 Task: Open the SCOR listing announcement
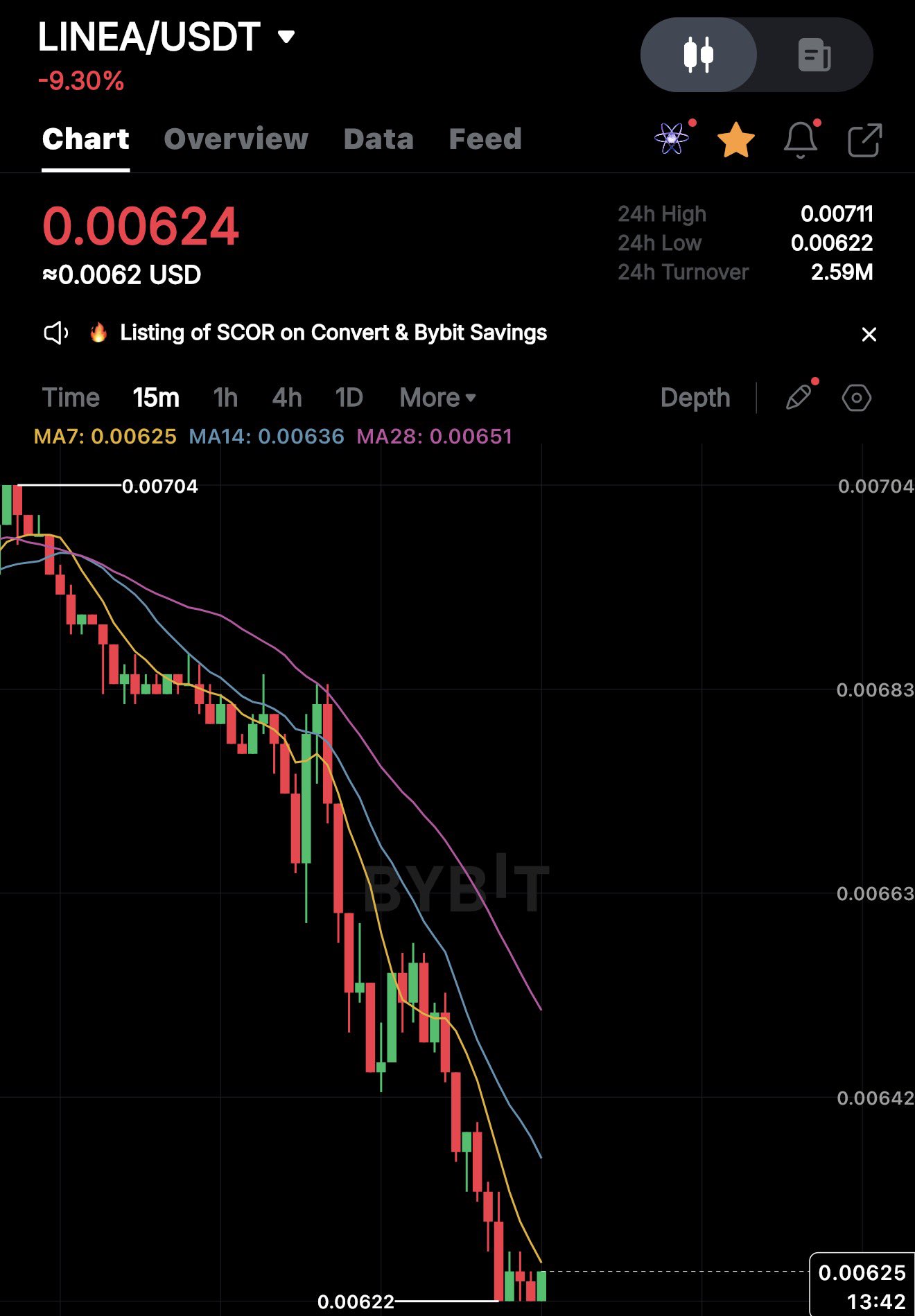[x=333, y=333]
